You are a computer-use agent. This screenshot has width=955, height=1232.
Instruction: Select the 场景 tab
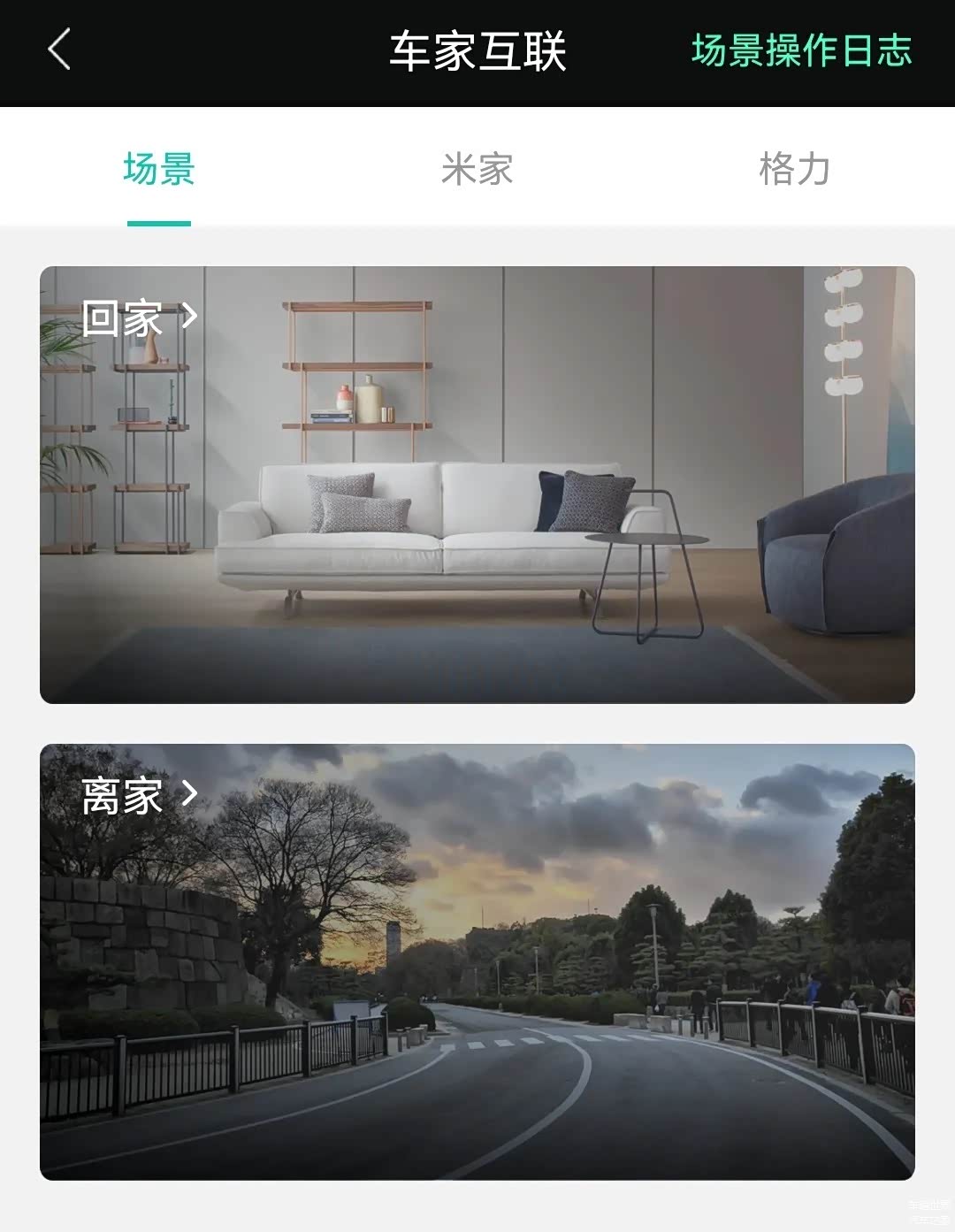pos(159,169)
